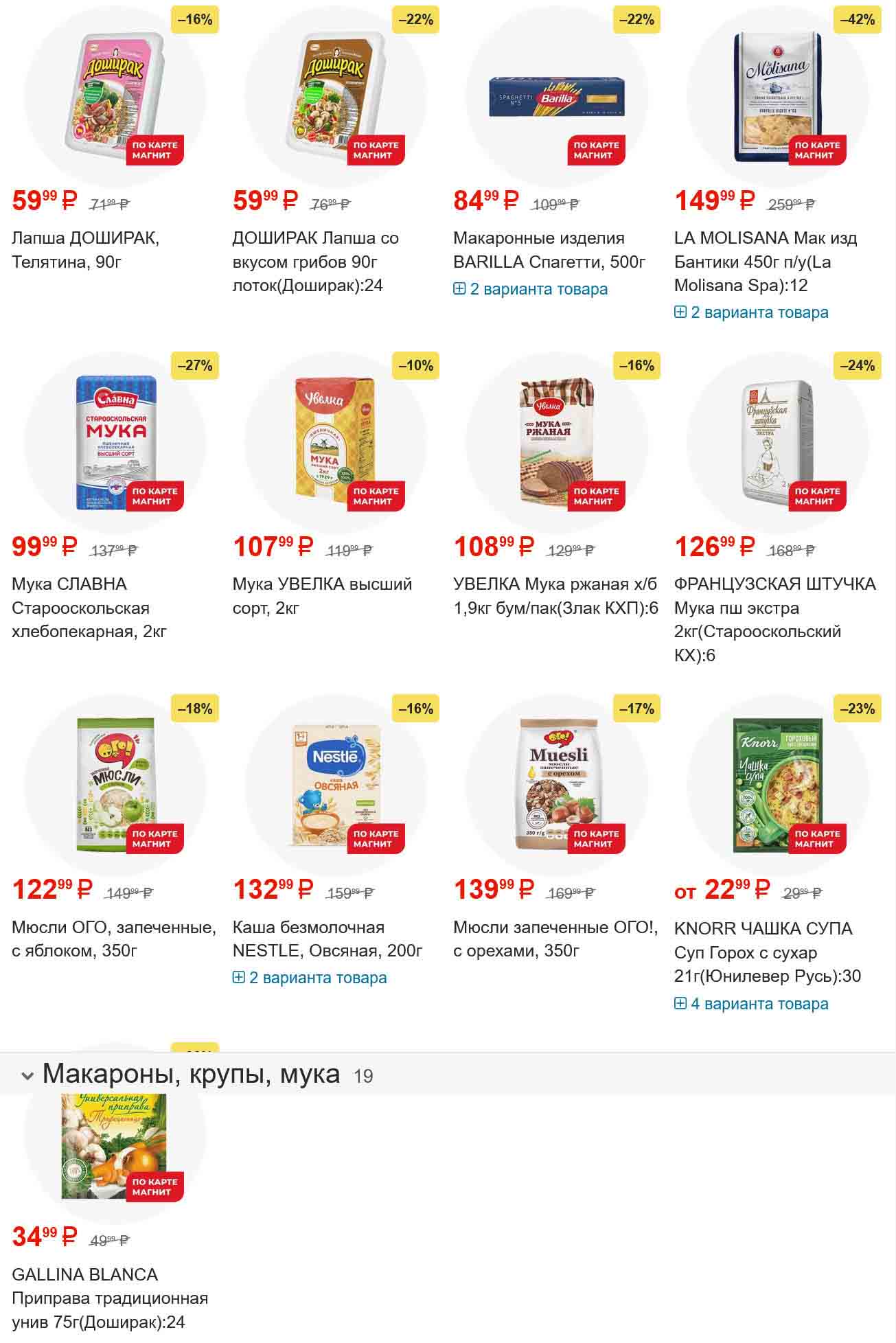Open УВЕЛКА Мука ржаная 1,9кг product
896x1343 pixels.
[x=555, y=596]
